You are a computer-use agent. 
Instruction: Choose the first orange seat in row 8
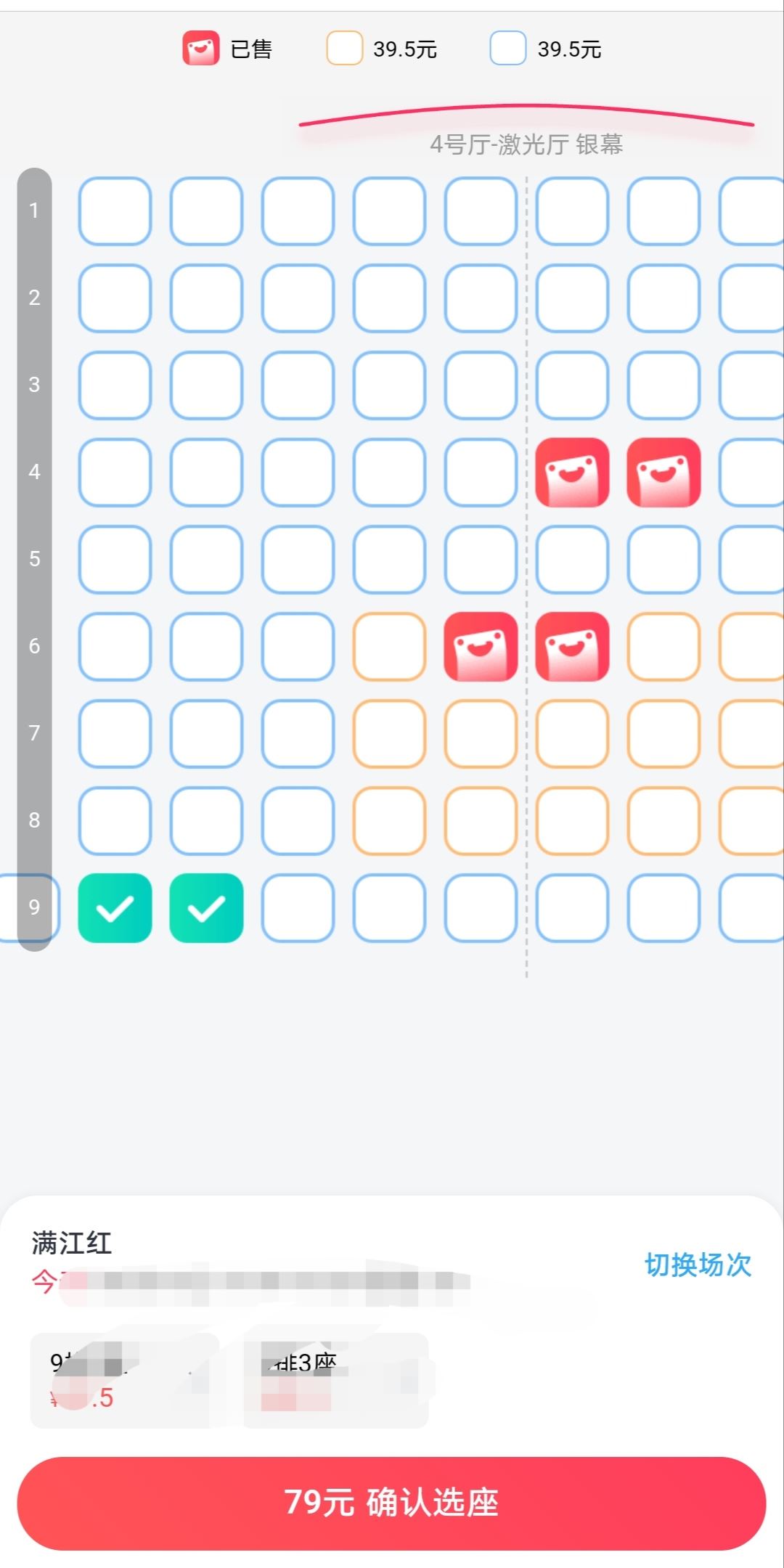click(x=389, y=820)
